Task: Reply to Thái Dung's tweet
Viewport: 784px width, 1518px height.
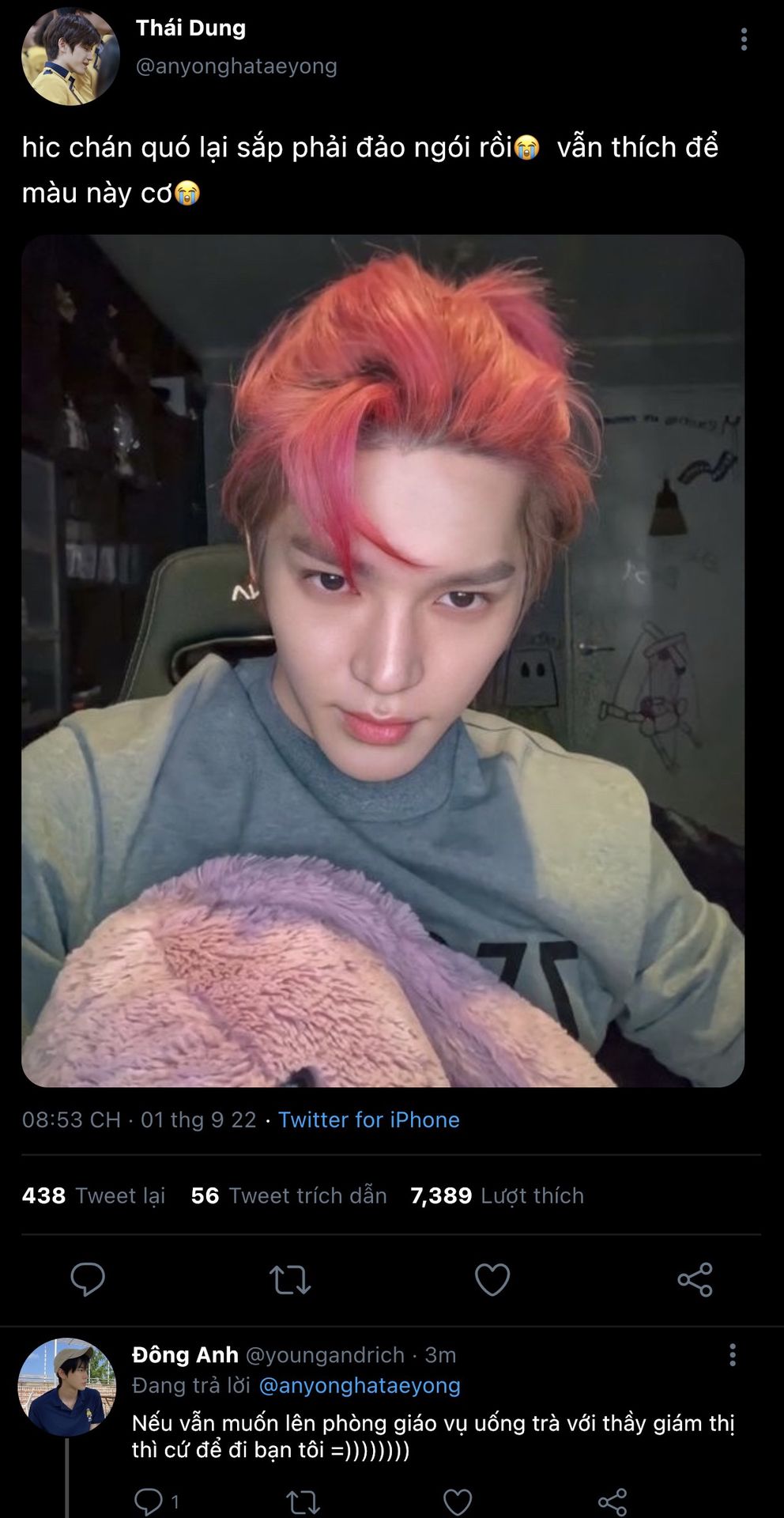Action: pos(88,1279)
